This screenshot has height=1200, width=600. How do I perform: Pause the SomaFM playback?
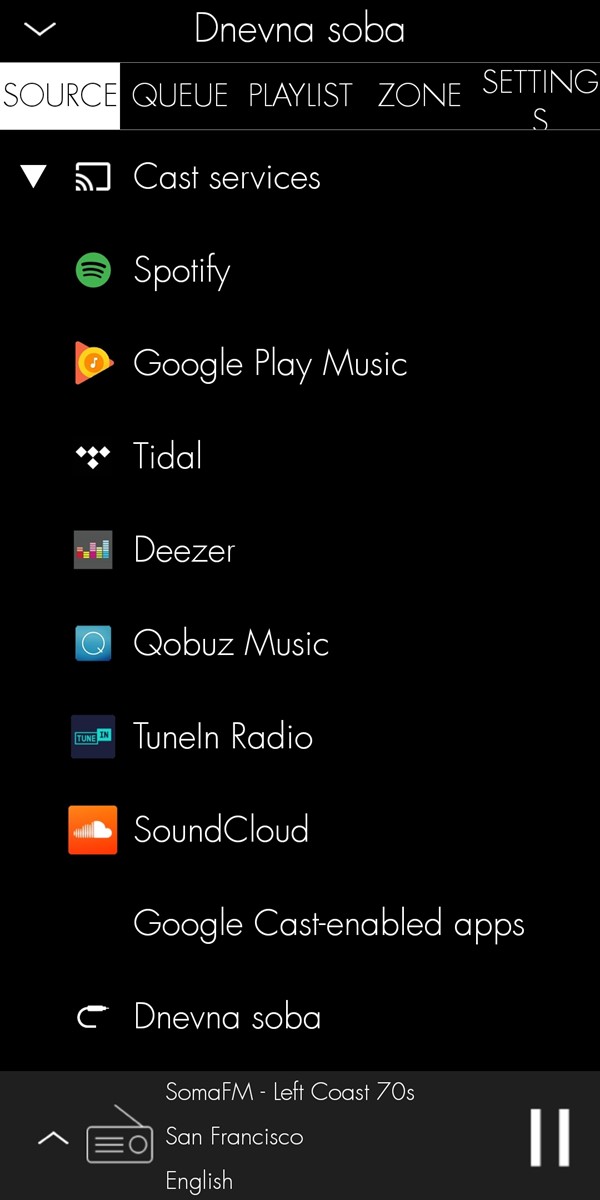coord(549,1138)
